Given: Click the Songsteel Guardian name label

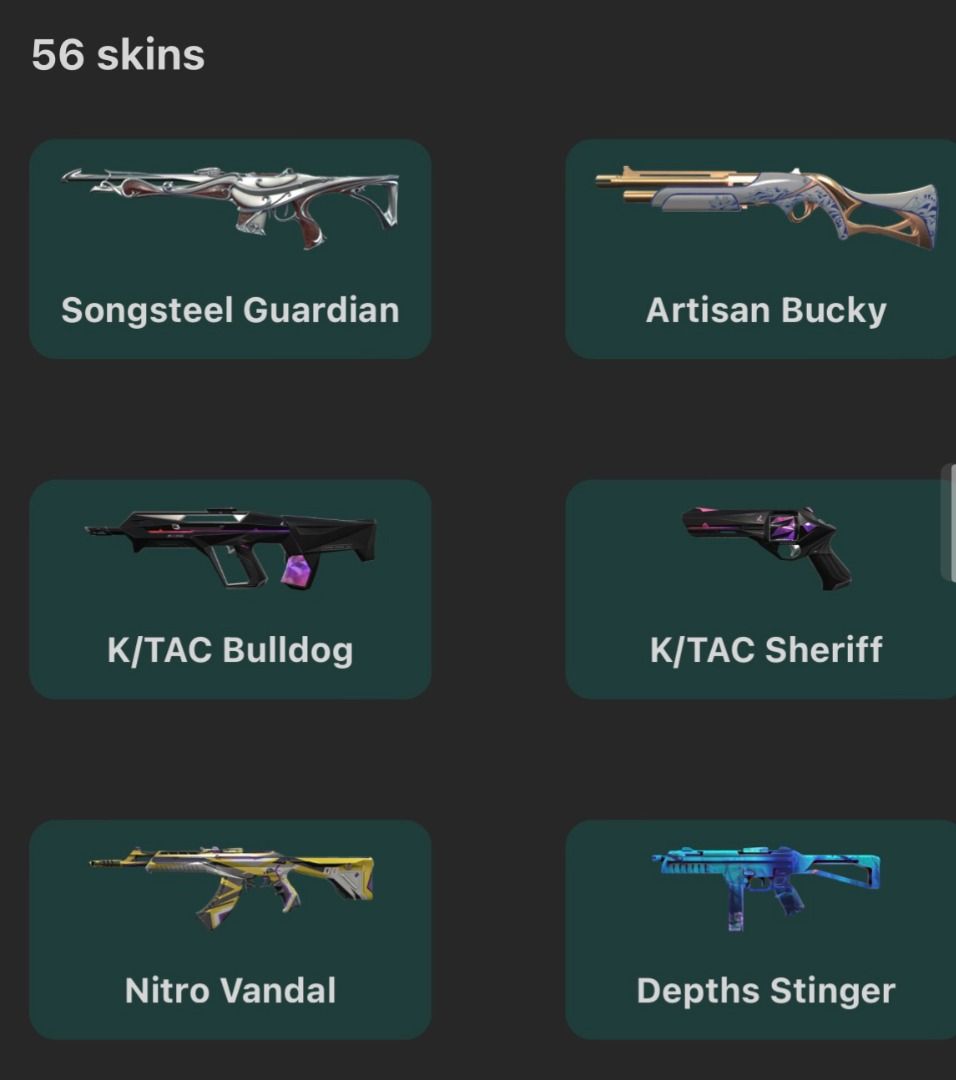Looking at the screenshot, I should [230, 310].
